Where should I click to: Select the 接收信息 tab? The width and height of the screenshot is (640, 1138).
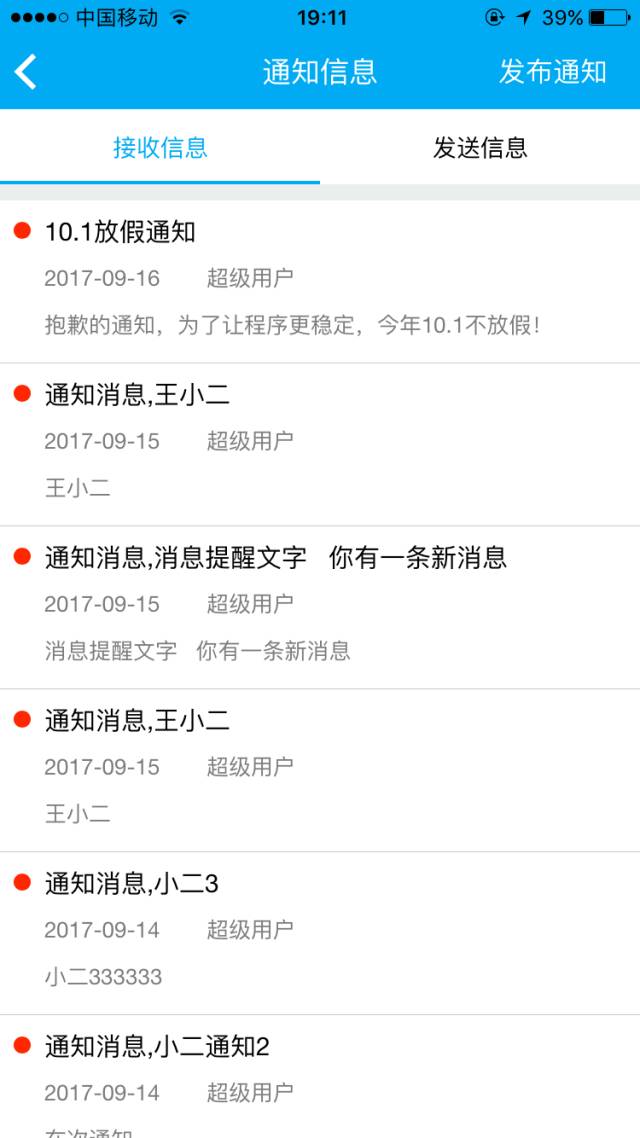coord(160,148)
